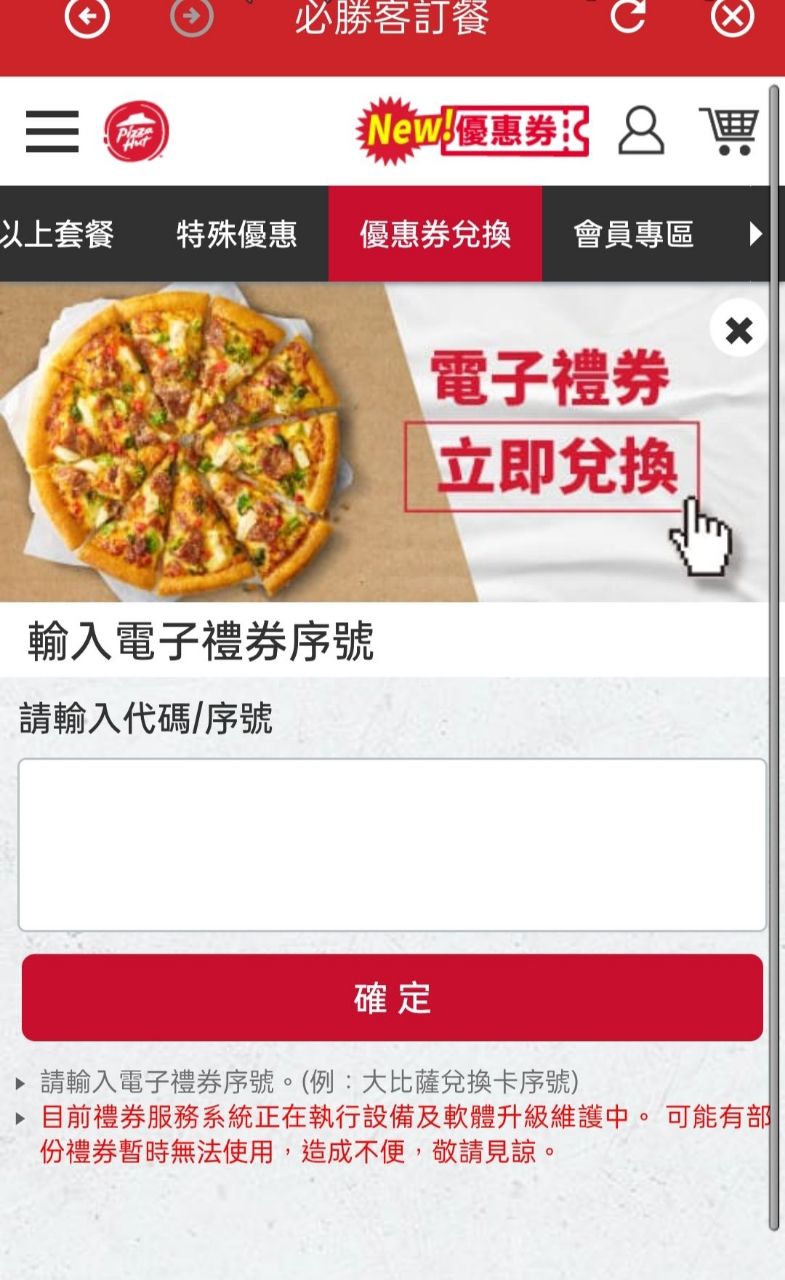
Task: View the shopping cart
Action: pos(729,130)
